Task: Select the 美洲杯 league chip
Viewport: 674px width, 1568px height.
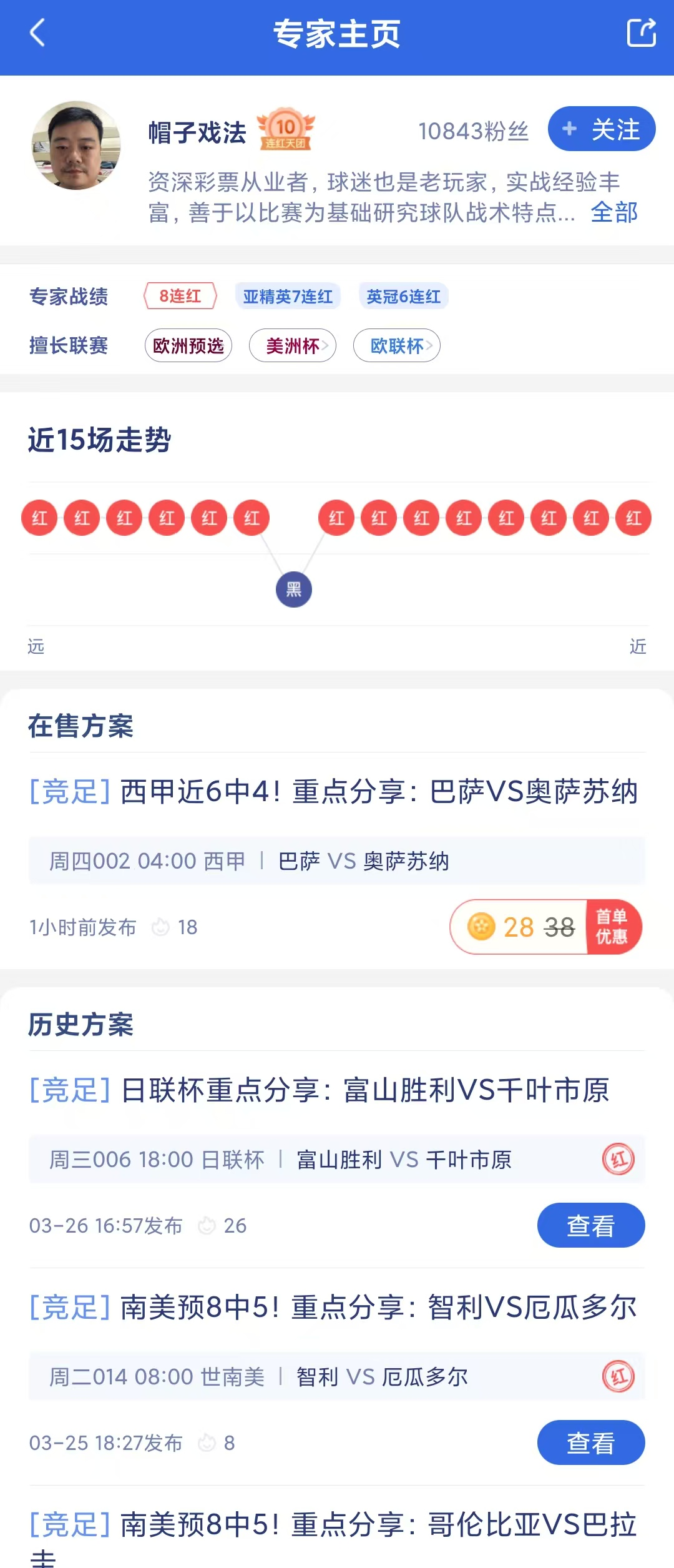Action: click(x=293, y=346)
